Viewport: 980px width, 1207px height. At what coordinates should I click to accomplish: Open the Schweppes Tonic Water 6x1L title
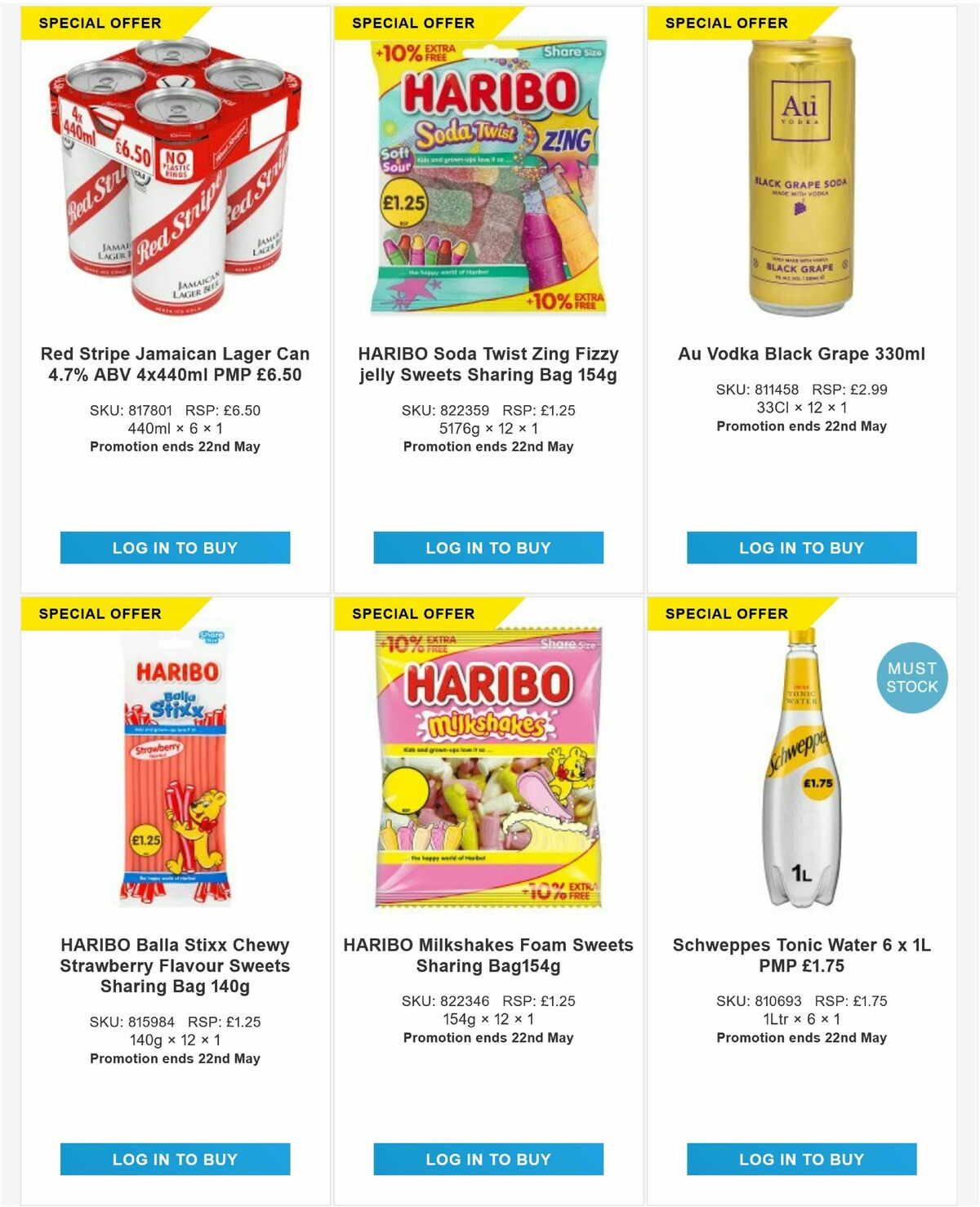pos(801,955)
